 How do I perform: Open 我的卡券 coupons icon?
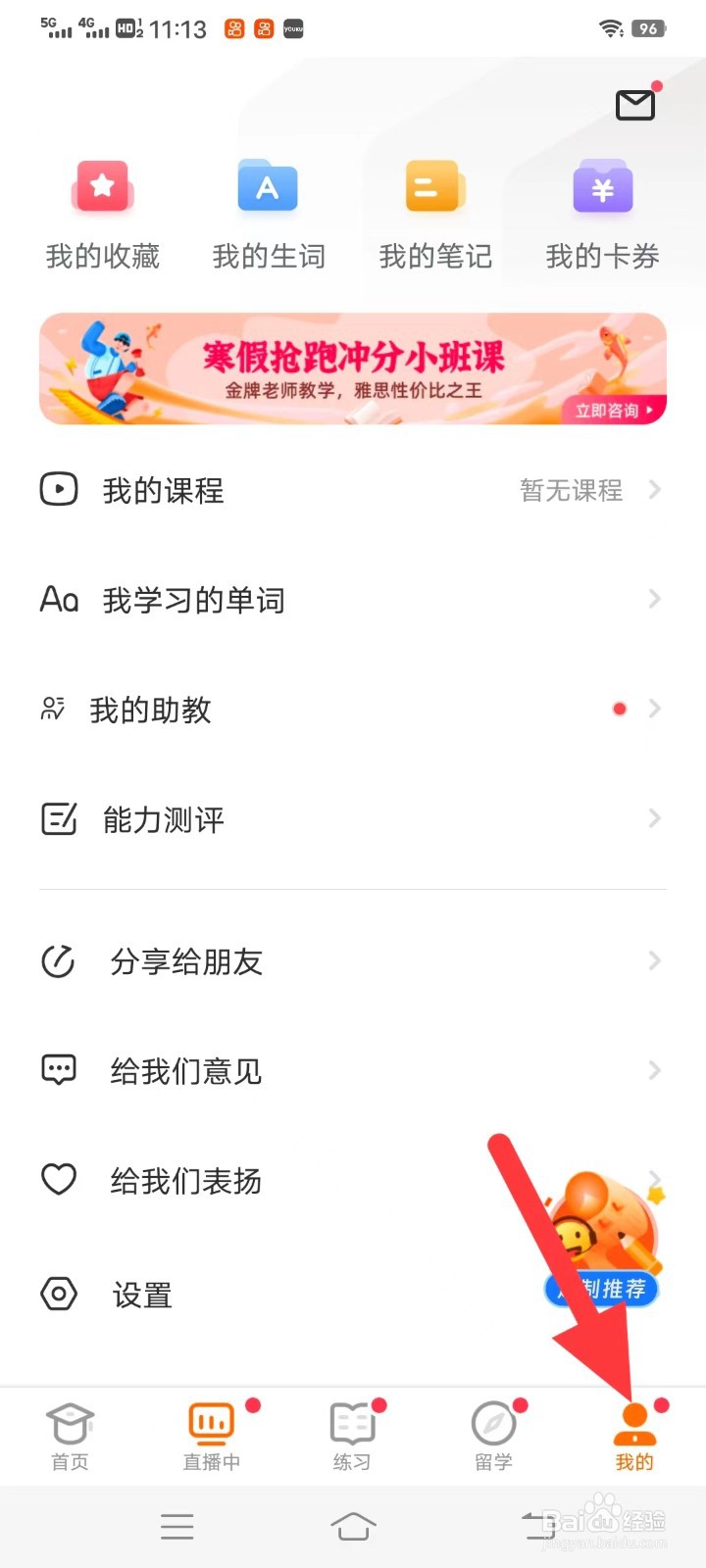pyautogui.click(x=601, y=187)
